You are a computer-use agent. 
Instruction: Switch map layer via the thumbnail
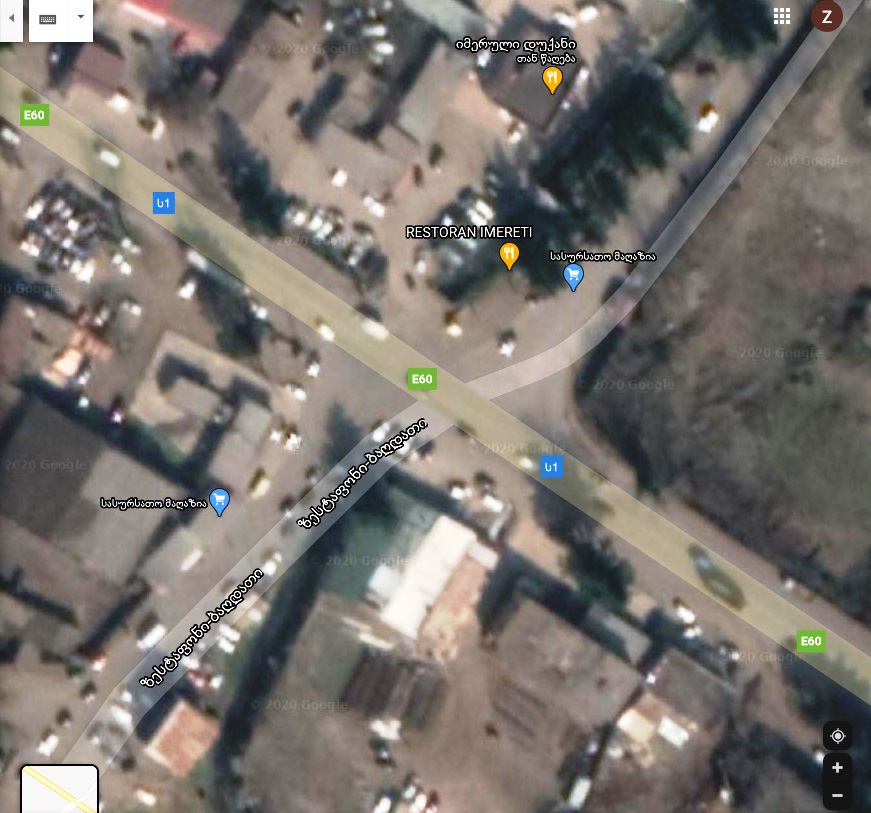pyautogui.click(x=59, y=789)
